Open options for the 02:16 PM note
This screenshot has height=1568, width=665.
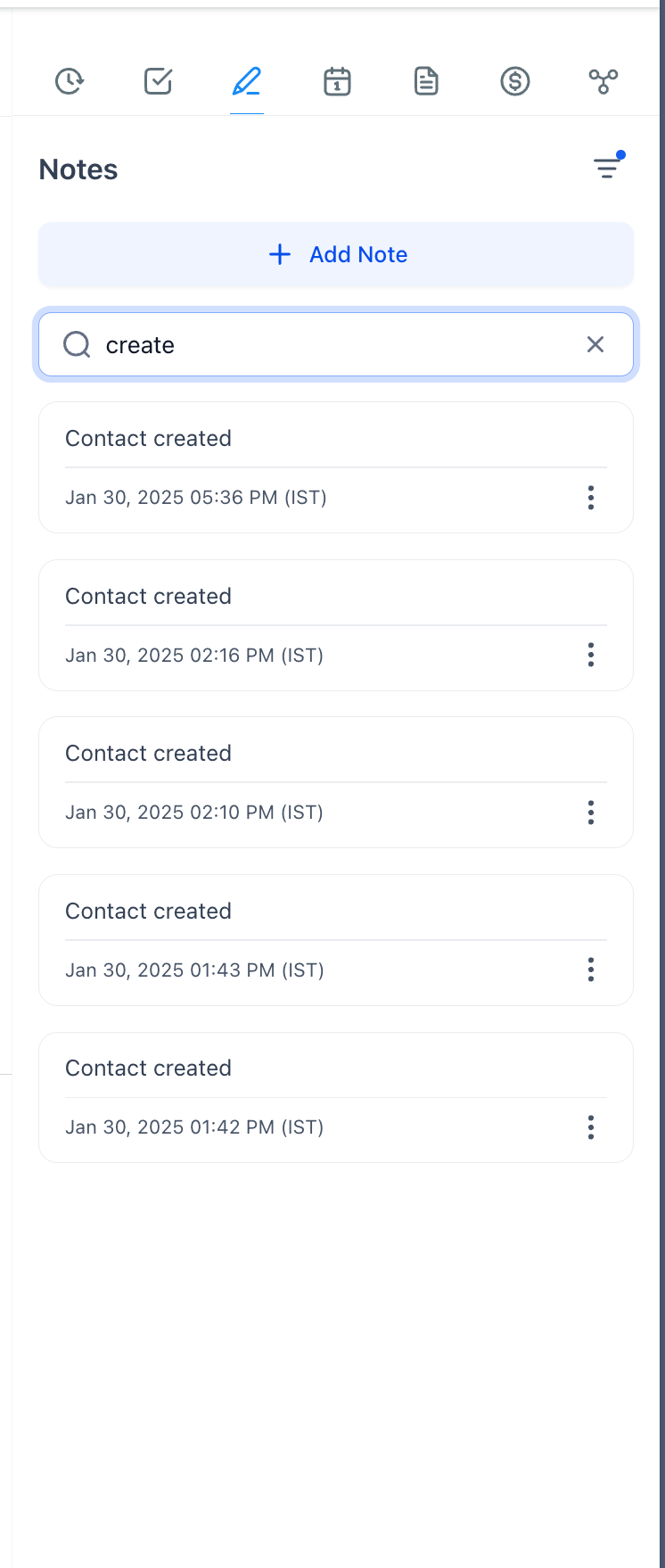[590, 655]
